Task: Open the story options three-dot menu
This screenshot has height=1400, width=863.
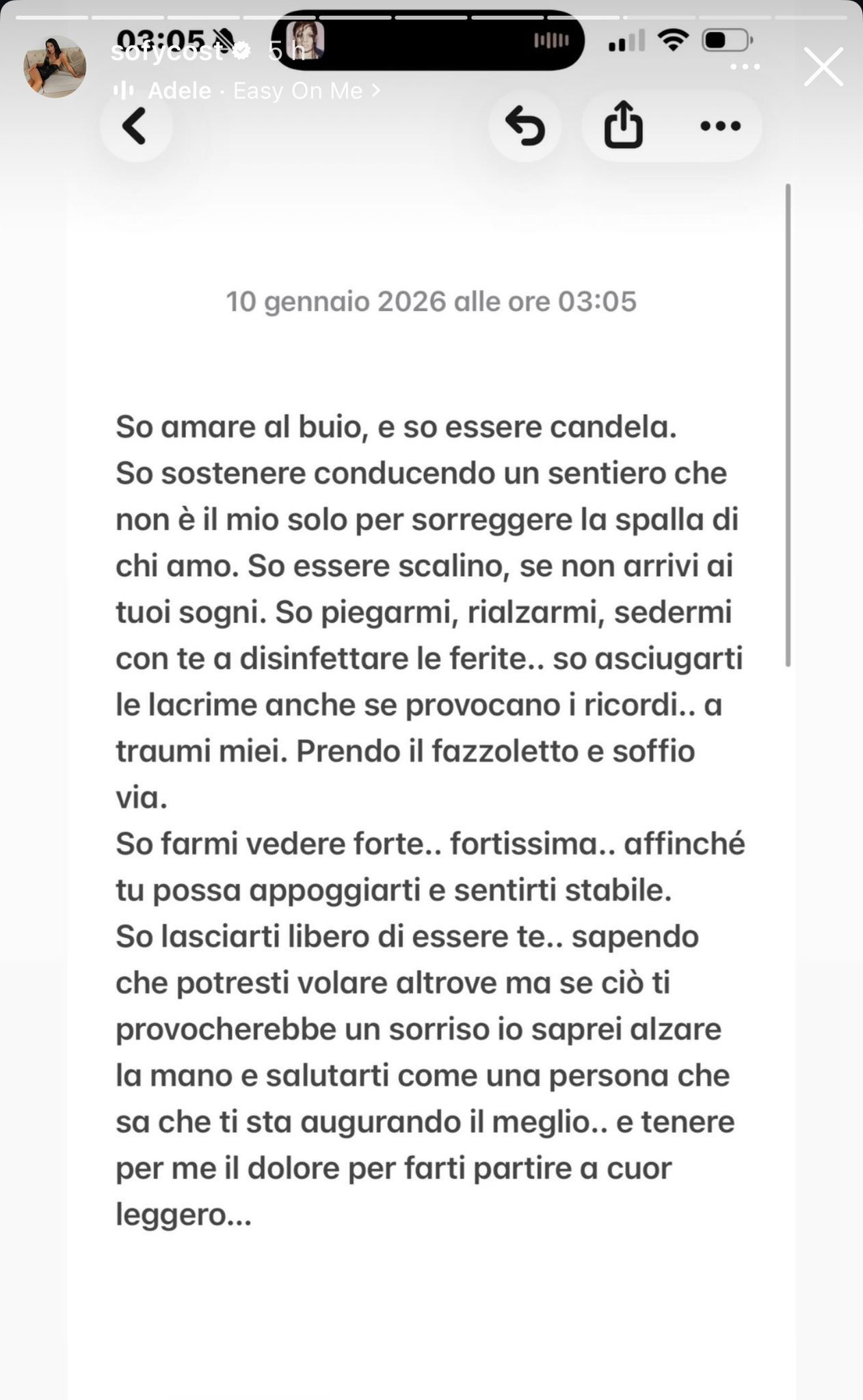Action: [x=745, y=67]
